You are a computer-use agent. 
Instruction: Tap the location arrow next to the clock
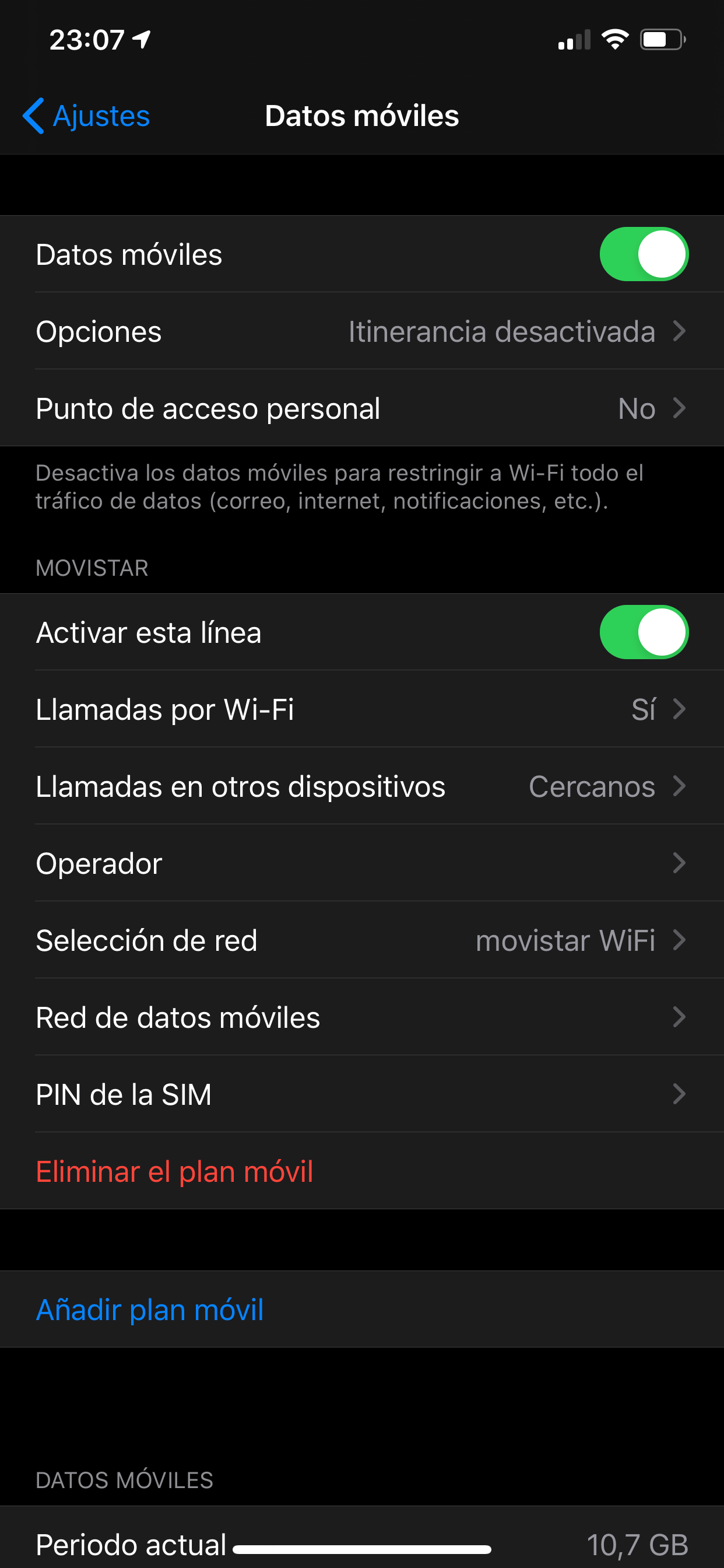(141, 38)
